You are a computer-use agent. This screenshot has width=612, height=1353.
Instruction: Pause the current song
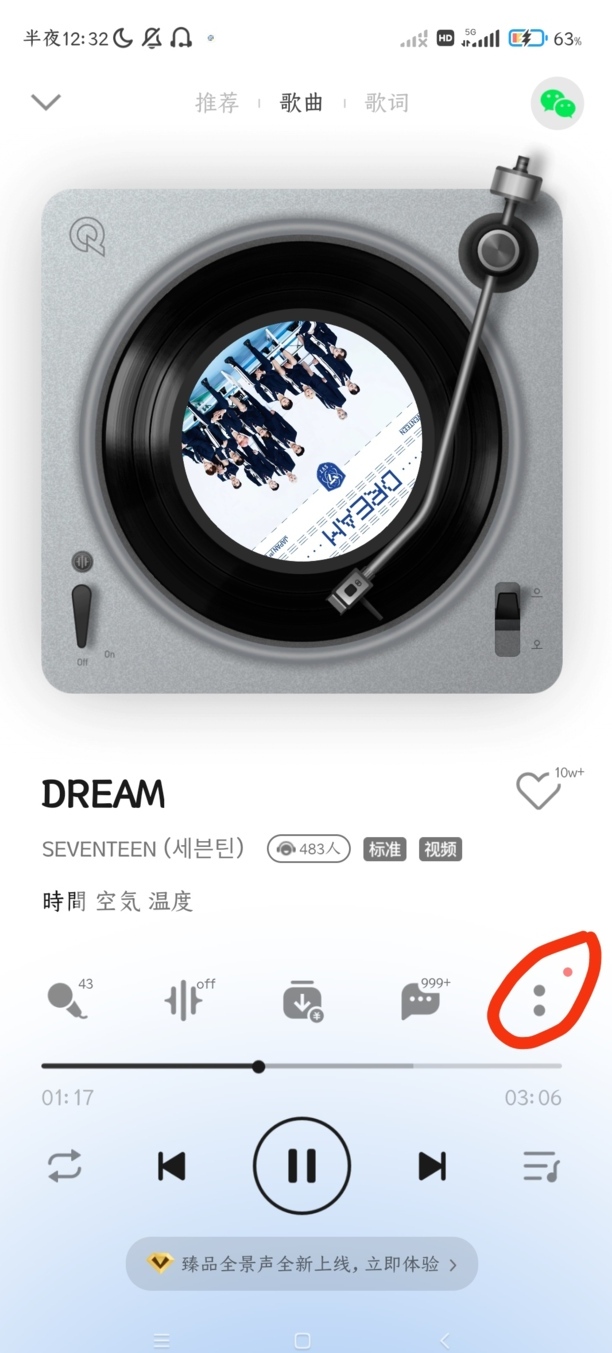point(302,1166)
